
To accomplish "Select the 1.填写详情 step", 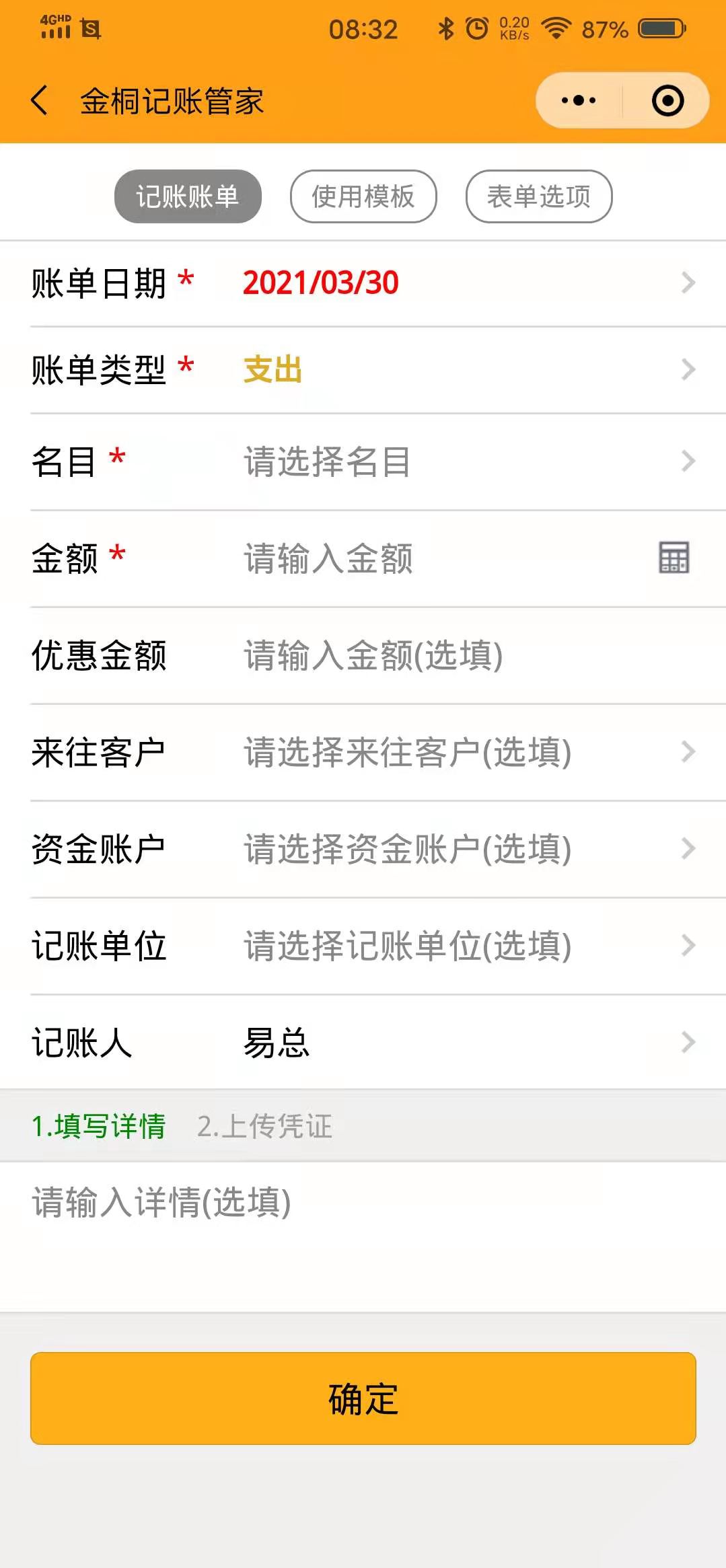I will point(98,1126).
